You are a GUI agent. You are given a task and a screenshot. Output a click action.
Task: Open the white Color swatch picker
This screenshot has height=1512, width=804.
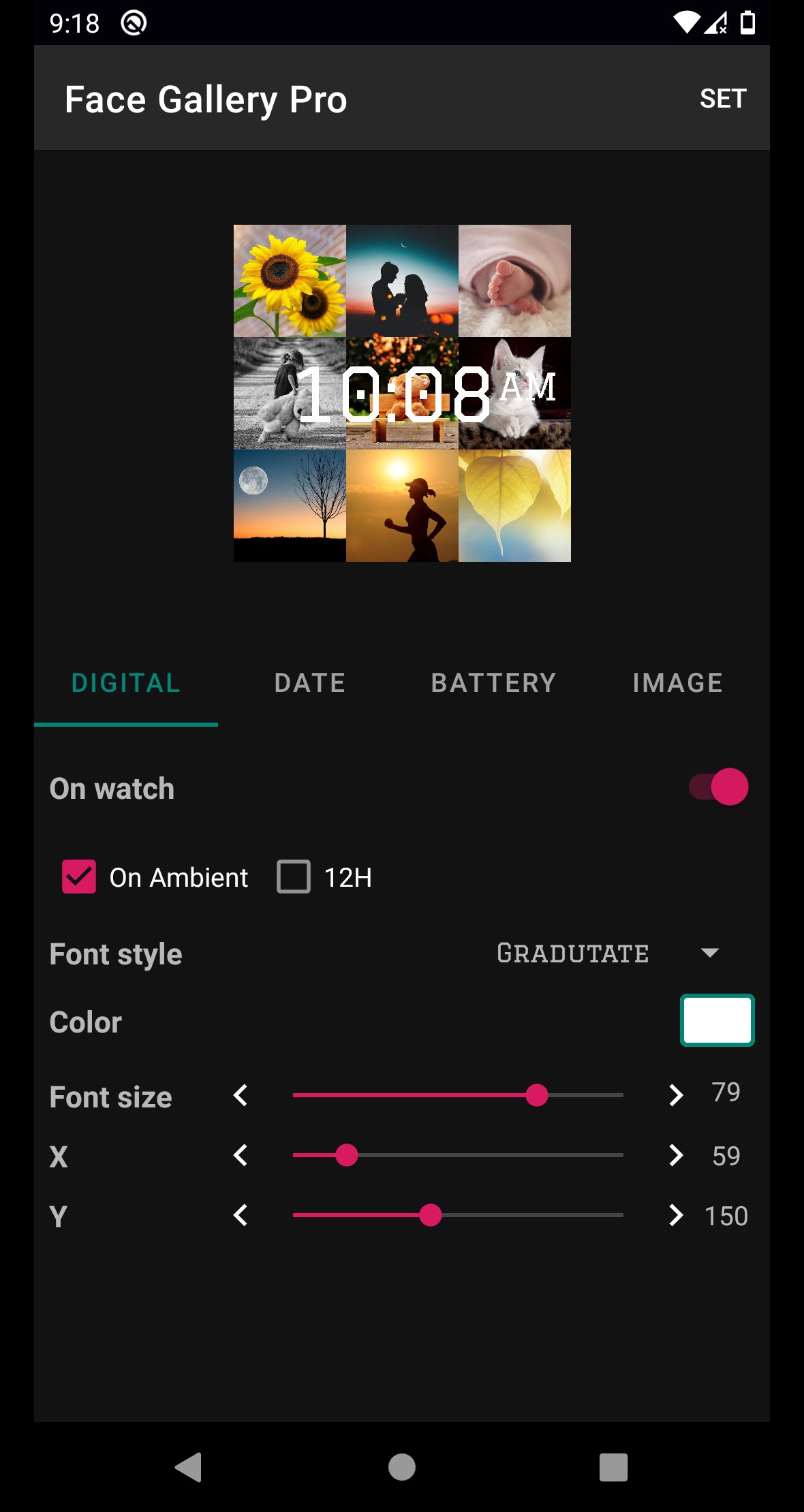[717, 1020]
